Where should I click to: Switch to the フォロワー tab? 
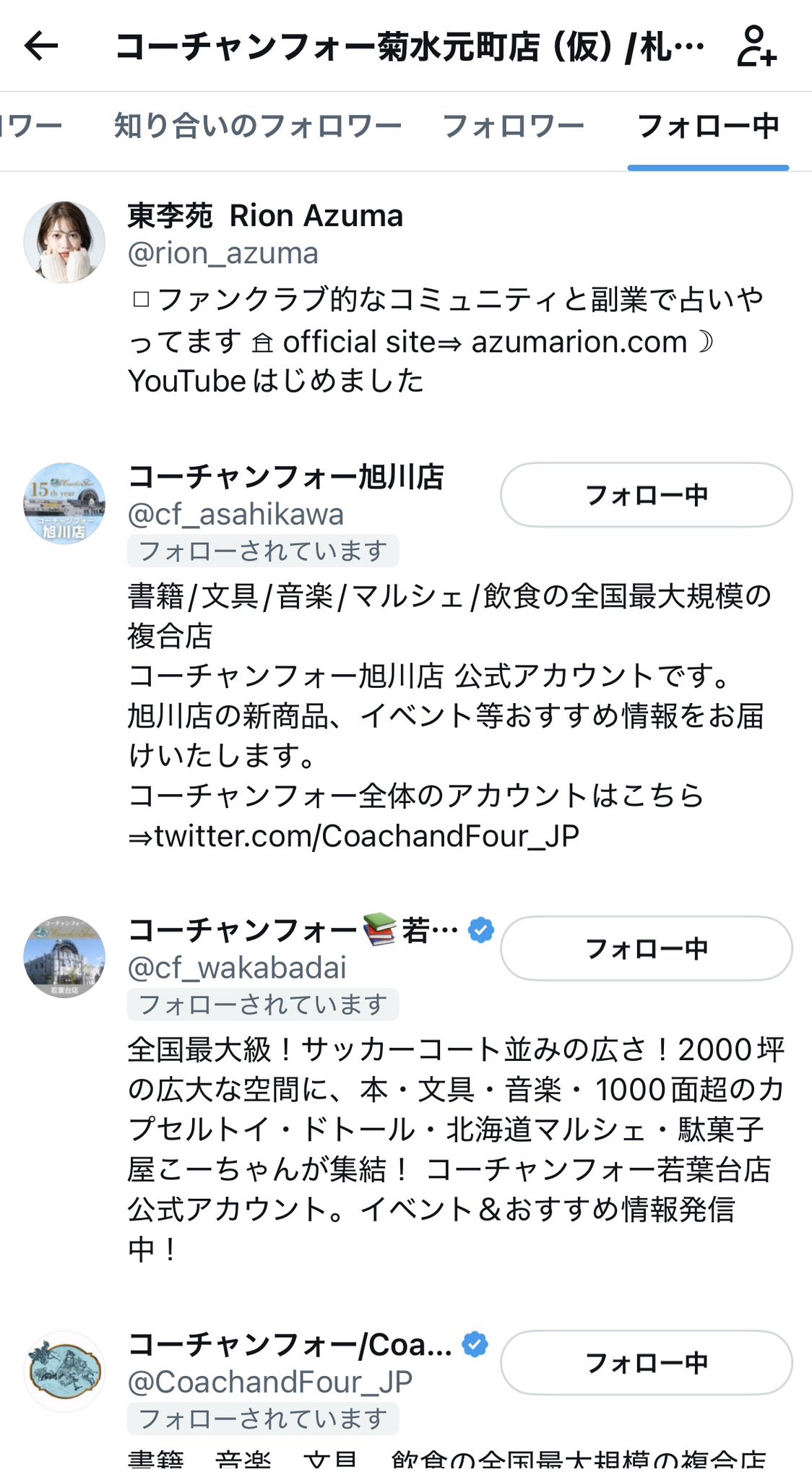pos(513,126)
